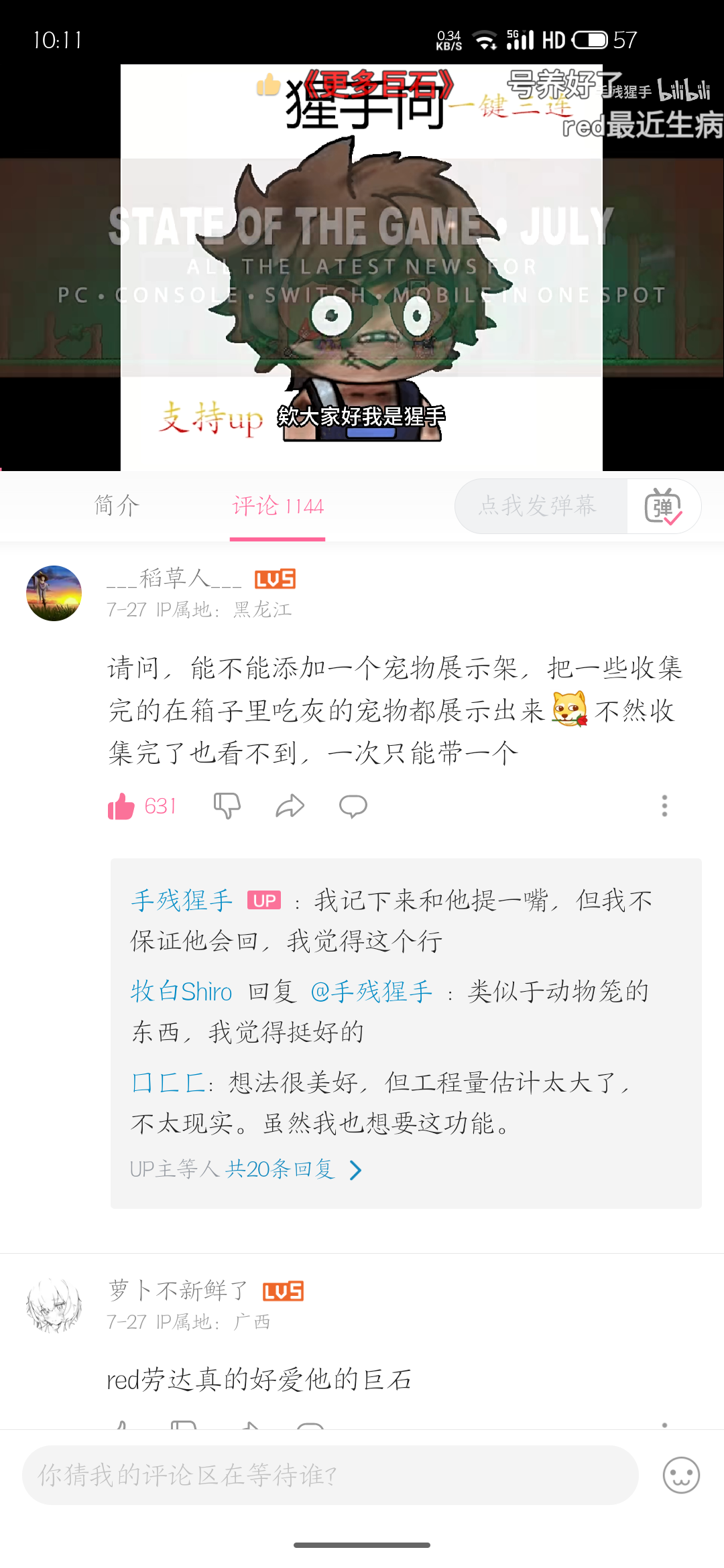Open 手残猩手 UP profile link in replies
This screenshot has height=1568, width=724.
(182, 901)
